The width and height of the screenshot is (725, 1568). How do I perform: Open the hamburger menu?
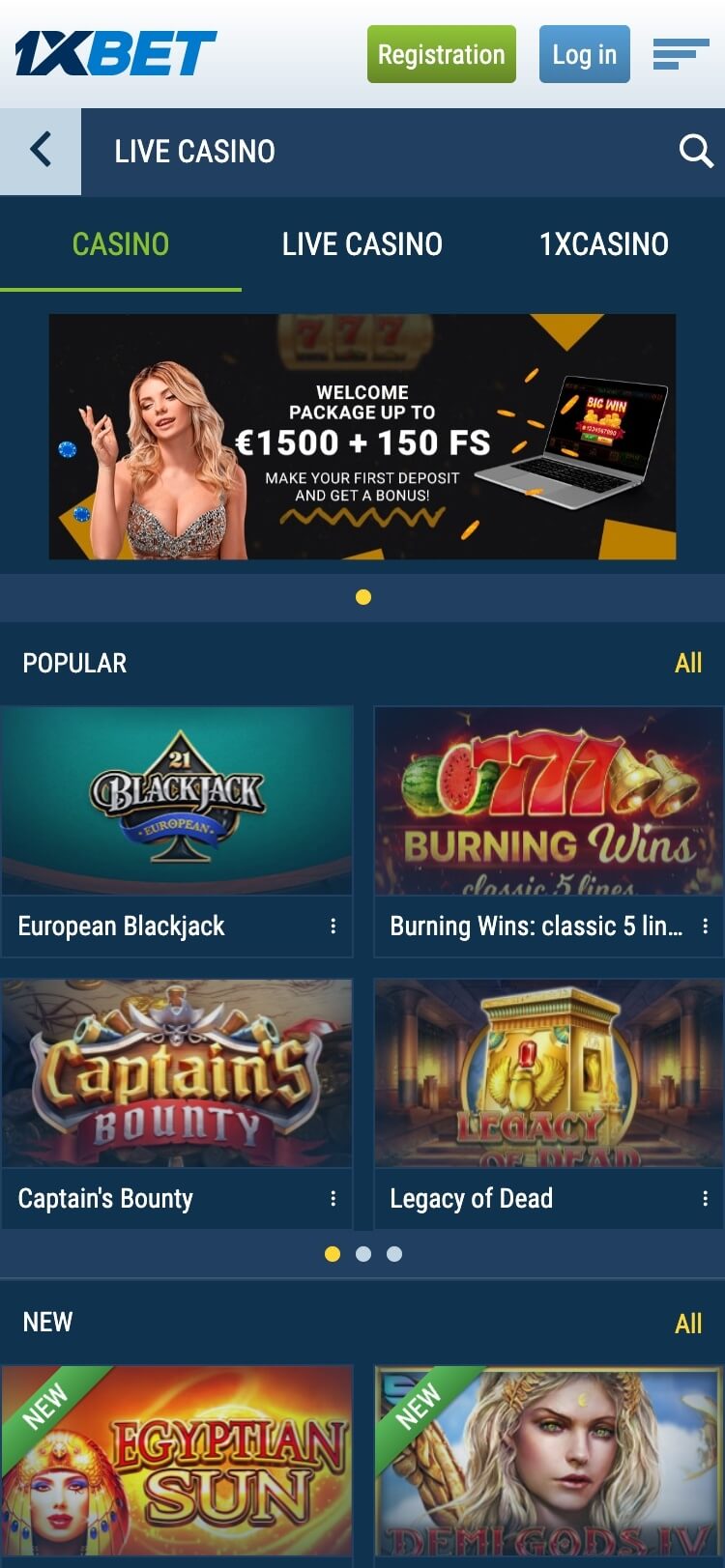[680, 54]
